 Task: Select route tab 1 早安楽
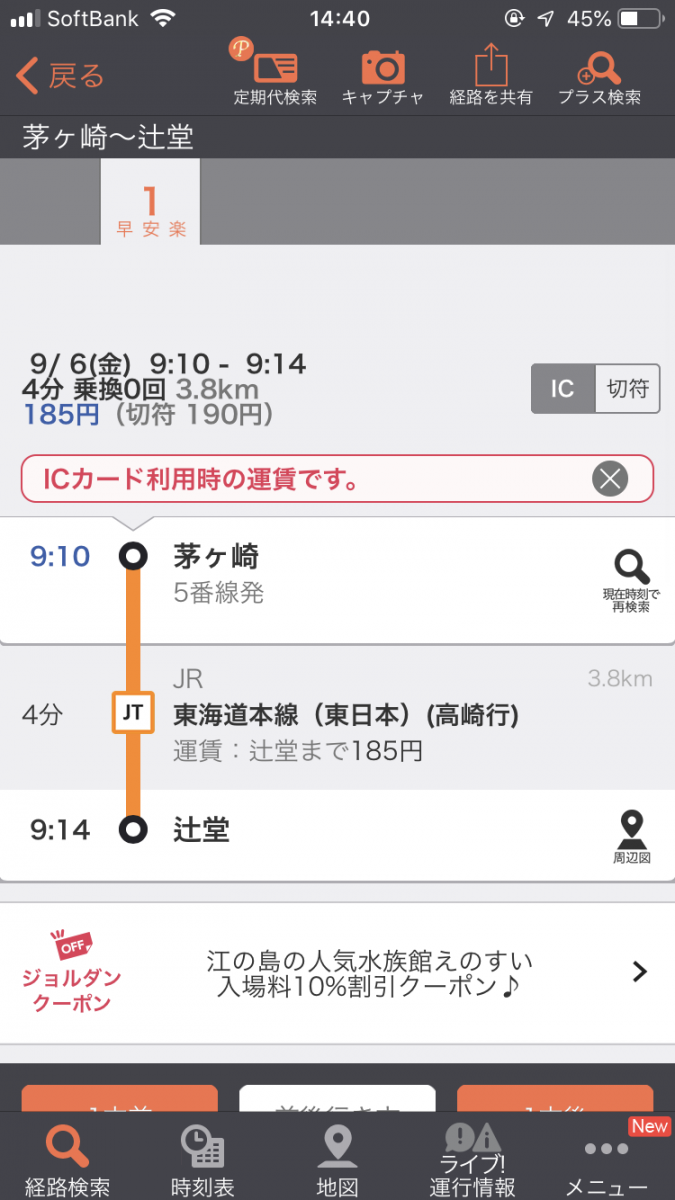pos(150,203)
